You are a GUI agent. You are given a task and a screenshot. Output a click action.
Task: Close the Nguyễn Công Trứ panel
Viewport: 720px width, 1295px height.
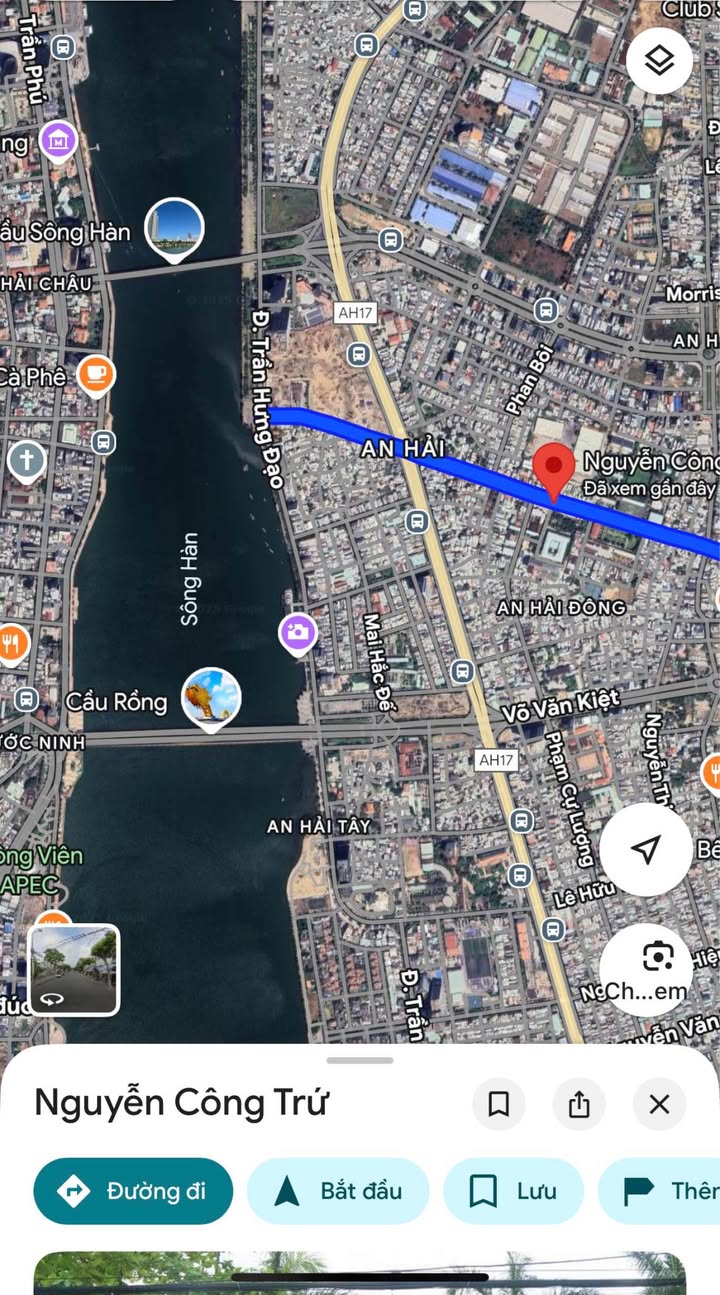(x=659, y=1104)
